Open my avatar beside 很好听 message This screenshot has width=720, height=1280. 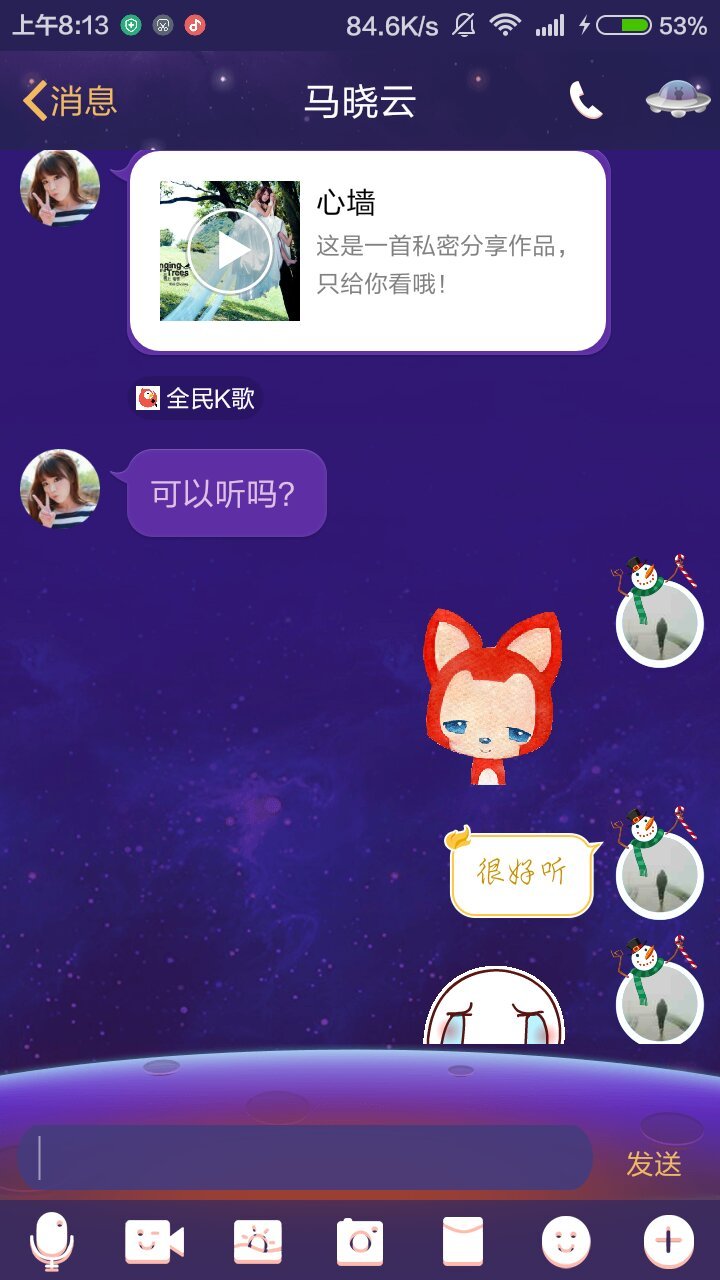coord(659,873)
